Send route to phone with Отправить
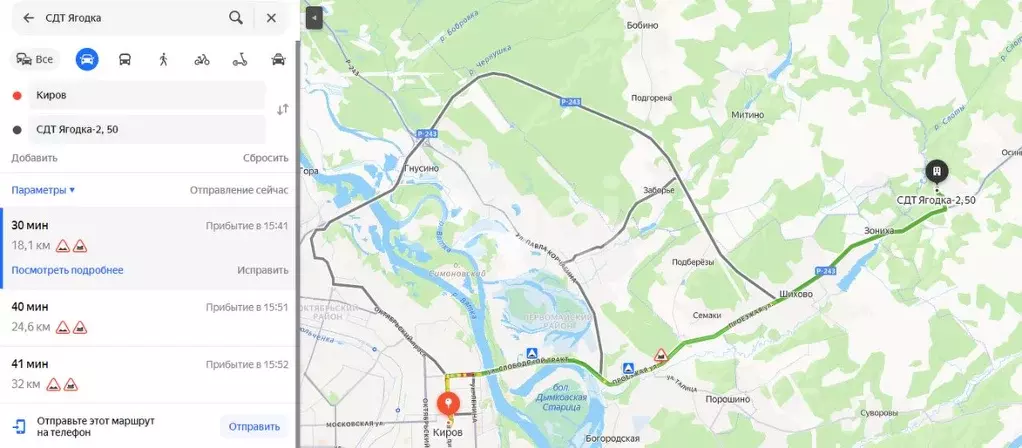Screen dimensions: 1022x448 coord(254,427)
